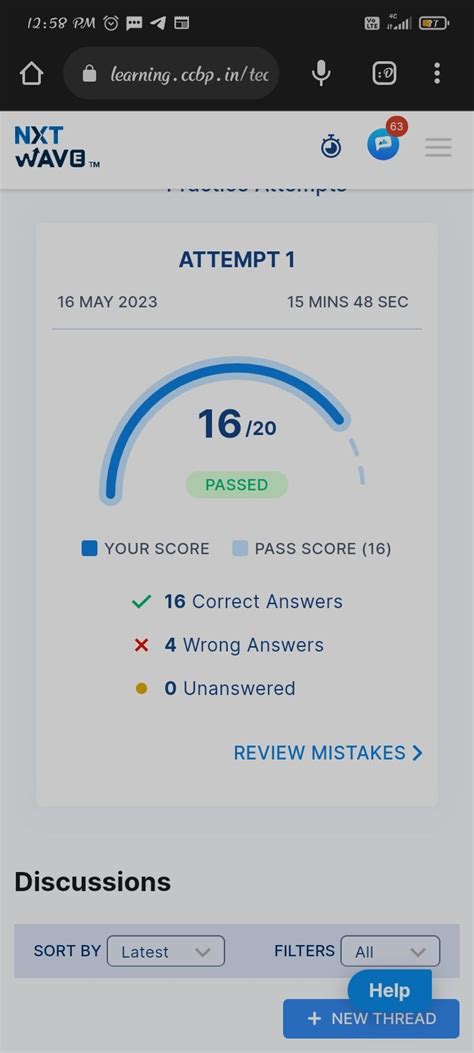Start voice search with the microphone
Image resolution: width=474 pixels, height=1053 pixels.
coord(322,73)
